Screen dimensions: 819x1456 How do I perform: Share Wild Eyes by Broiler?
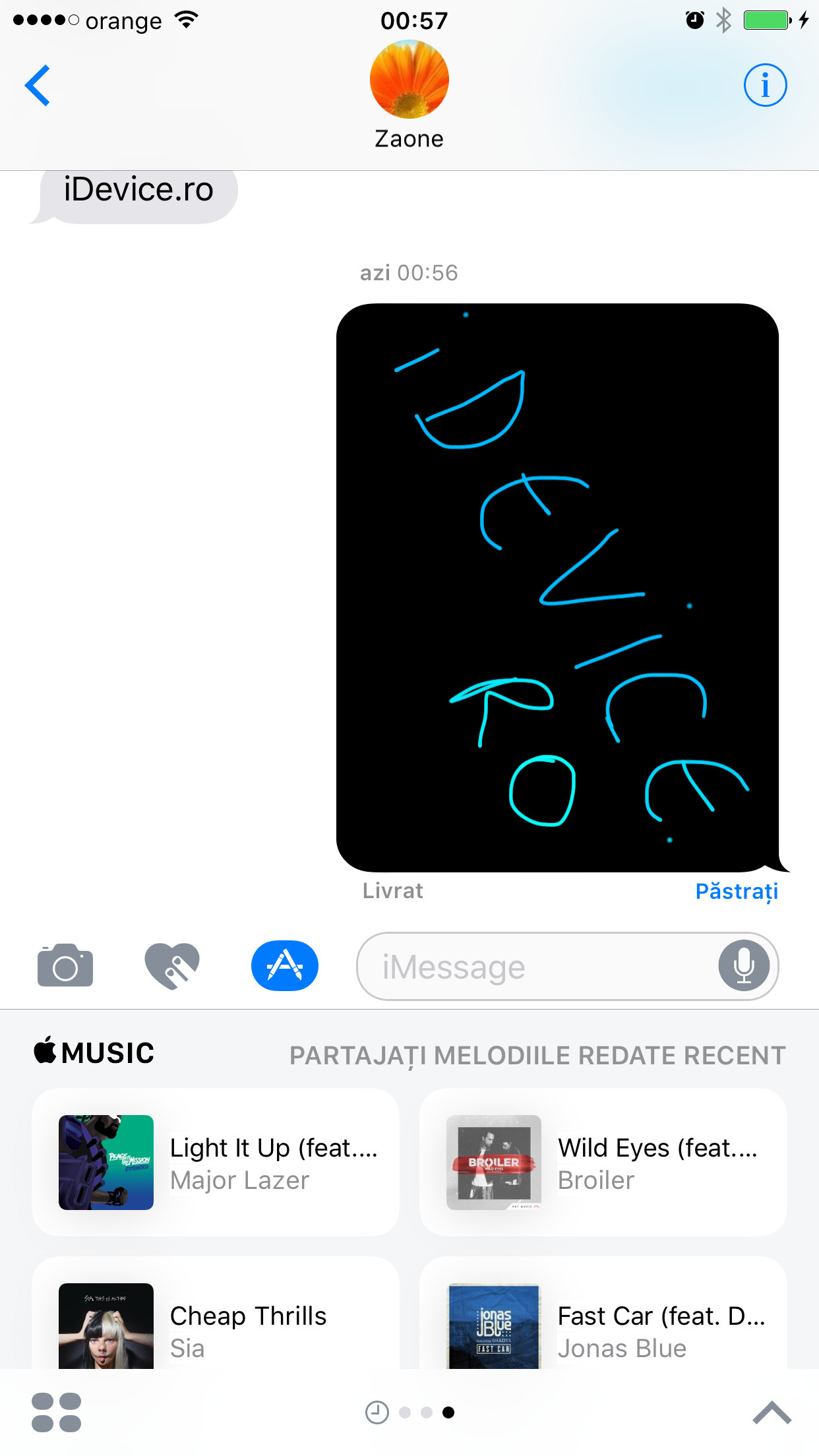pyautogui.click(x=603, y=1163)
